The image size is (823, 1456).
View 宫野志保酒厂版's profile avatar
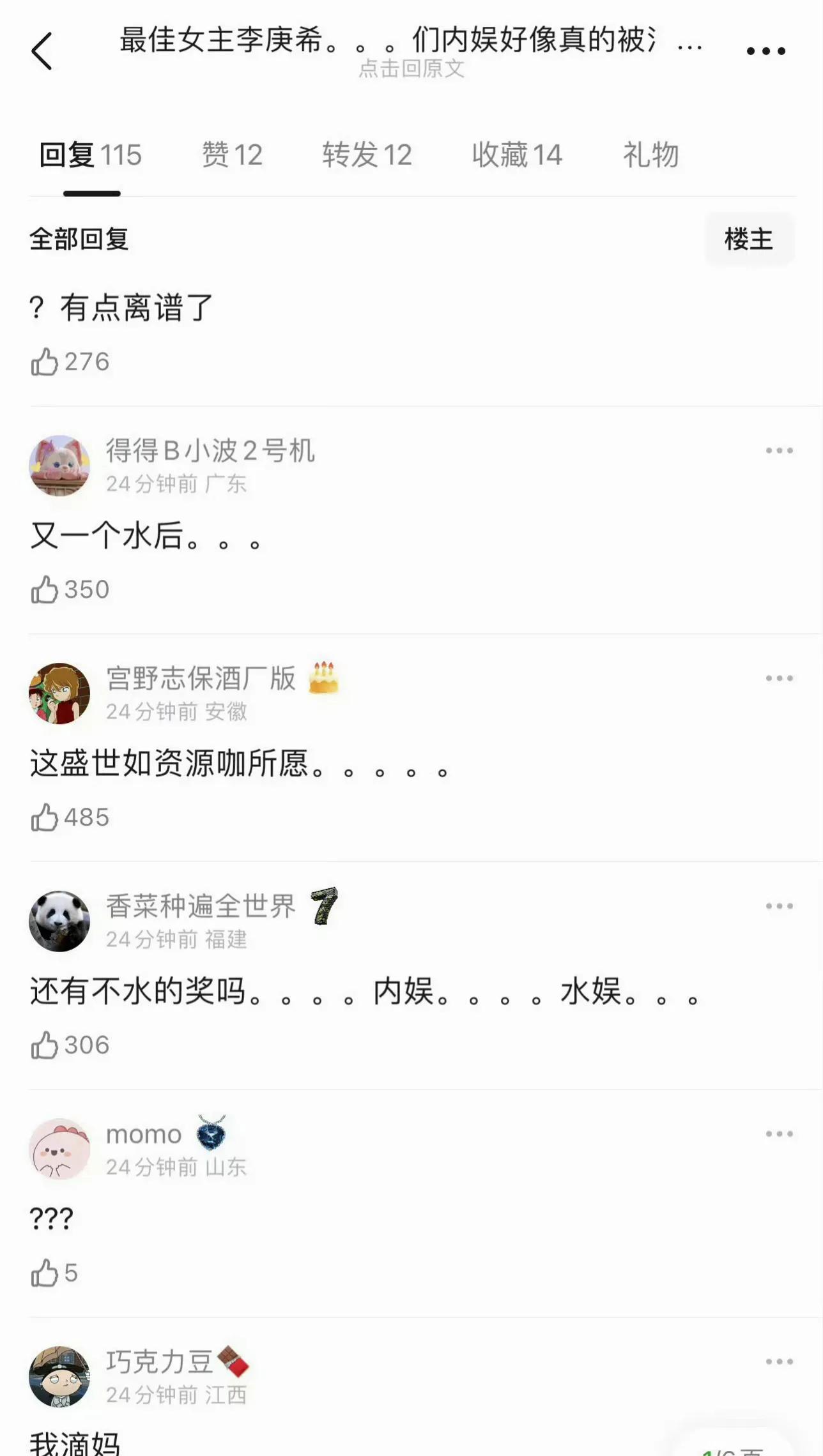59,694
